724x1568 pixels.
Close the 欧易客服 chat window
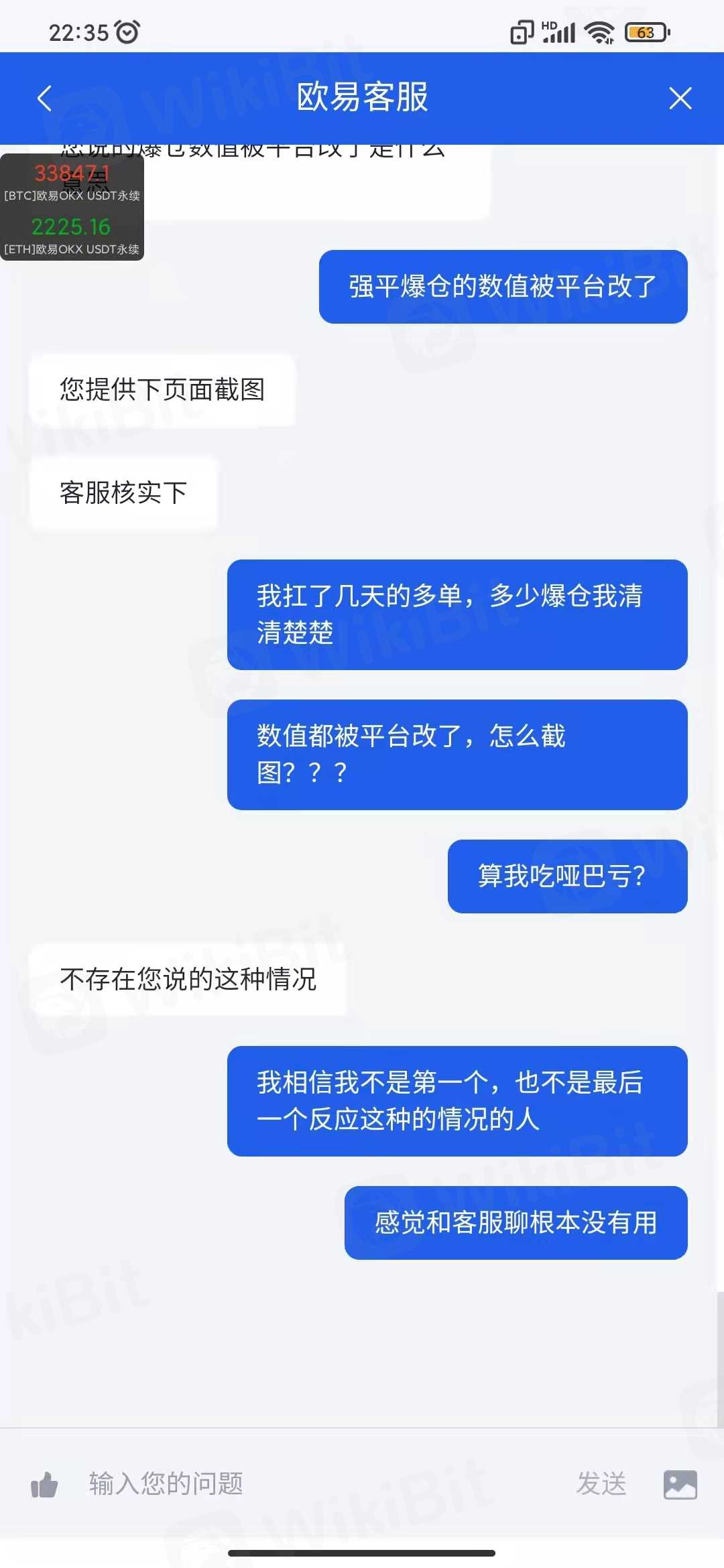680,99
